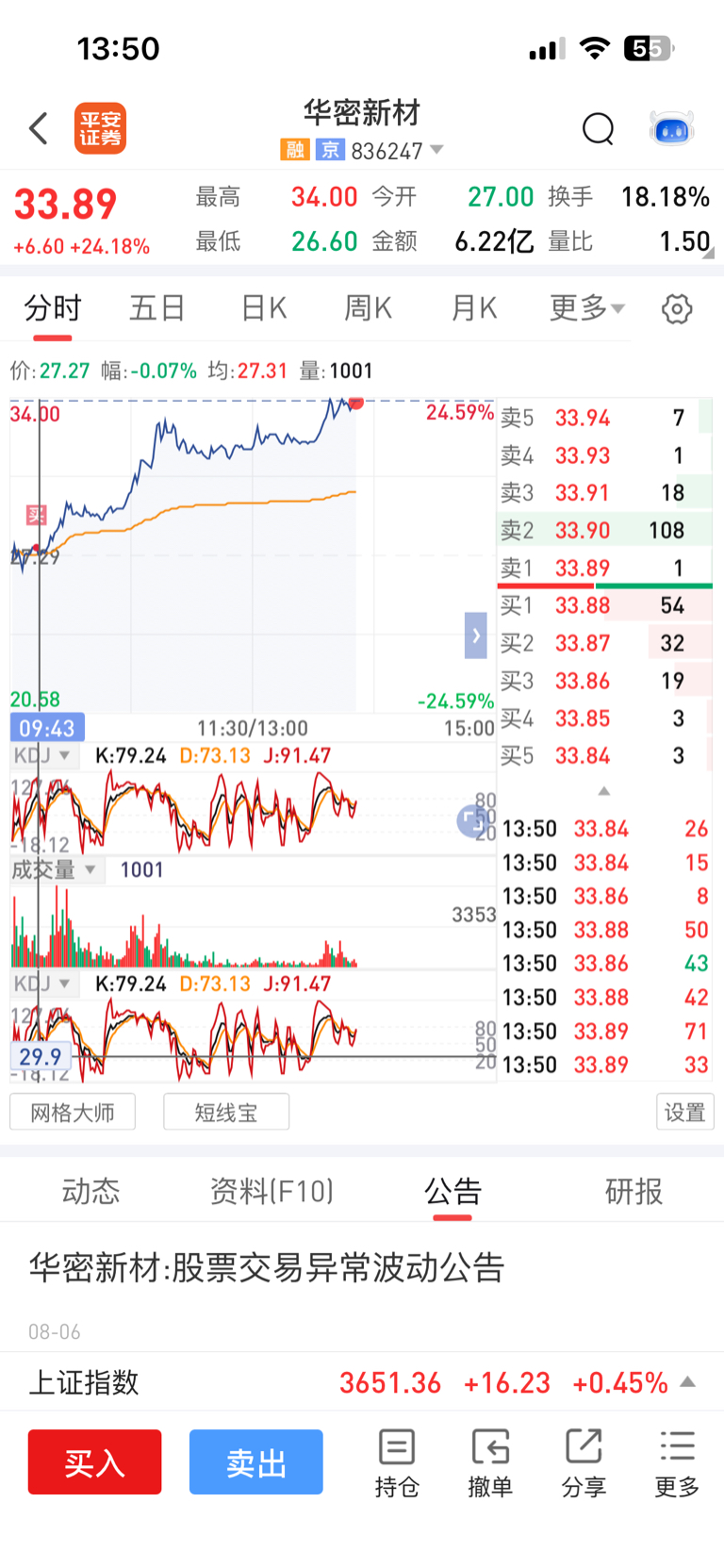Viewport: 724px width, 1568px height.
Task: Open the robot assistant icon
Action: [x=672, y=128]
